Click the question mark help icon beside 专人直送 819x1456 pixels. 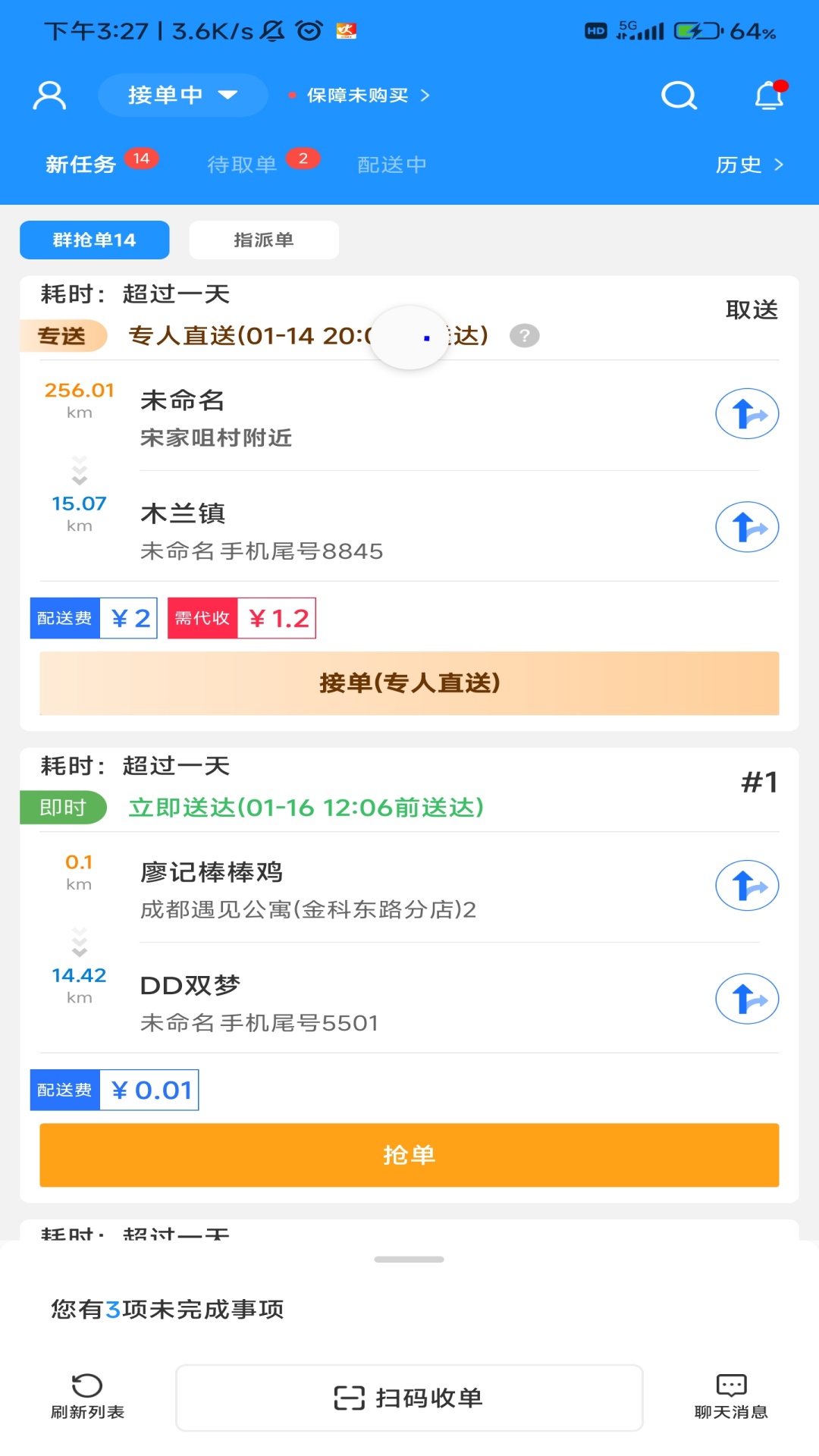coord(526,335)
